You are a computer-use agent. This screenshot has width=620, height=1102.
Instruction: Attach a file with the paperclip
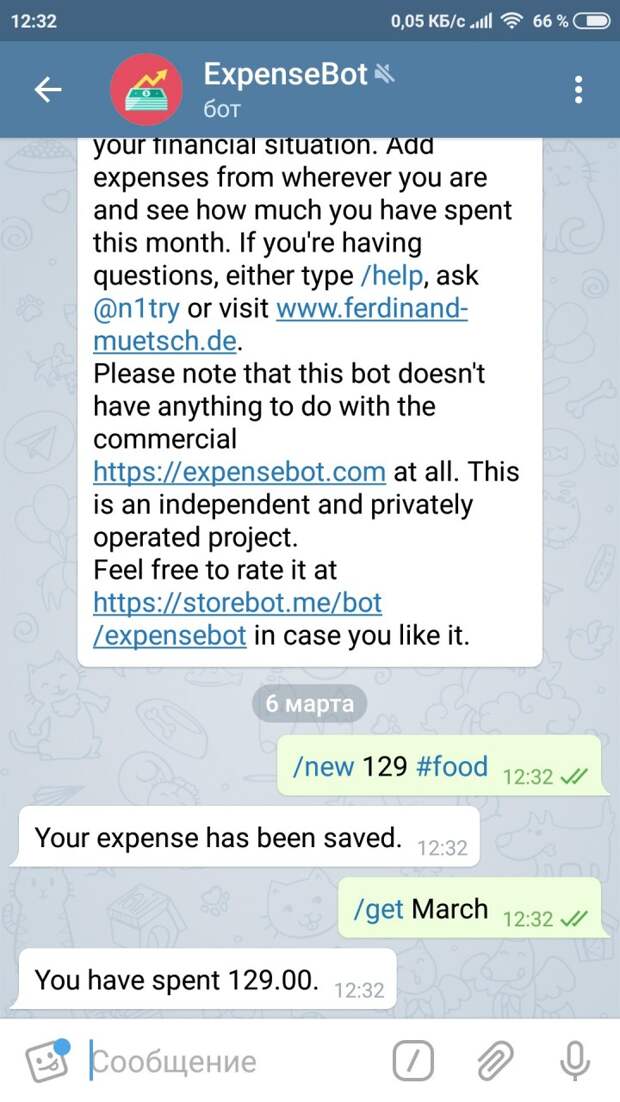tap(496, 1061)
